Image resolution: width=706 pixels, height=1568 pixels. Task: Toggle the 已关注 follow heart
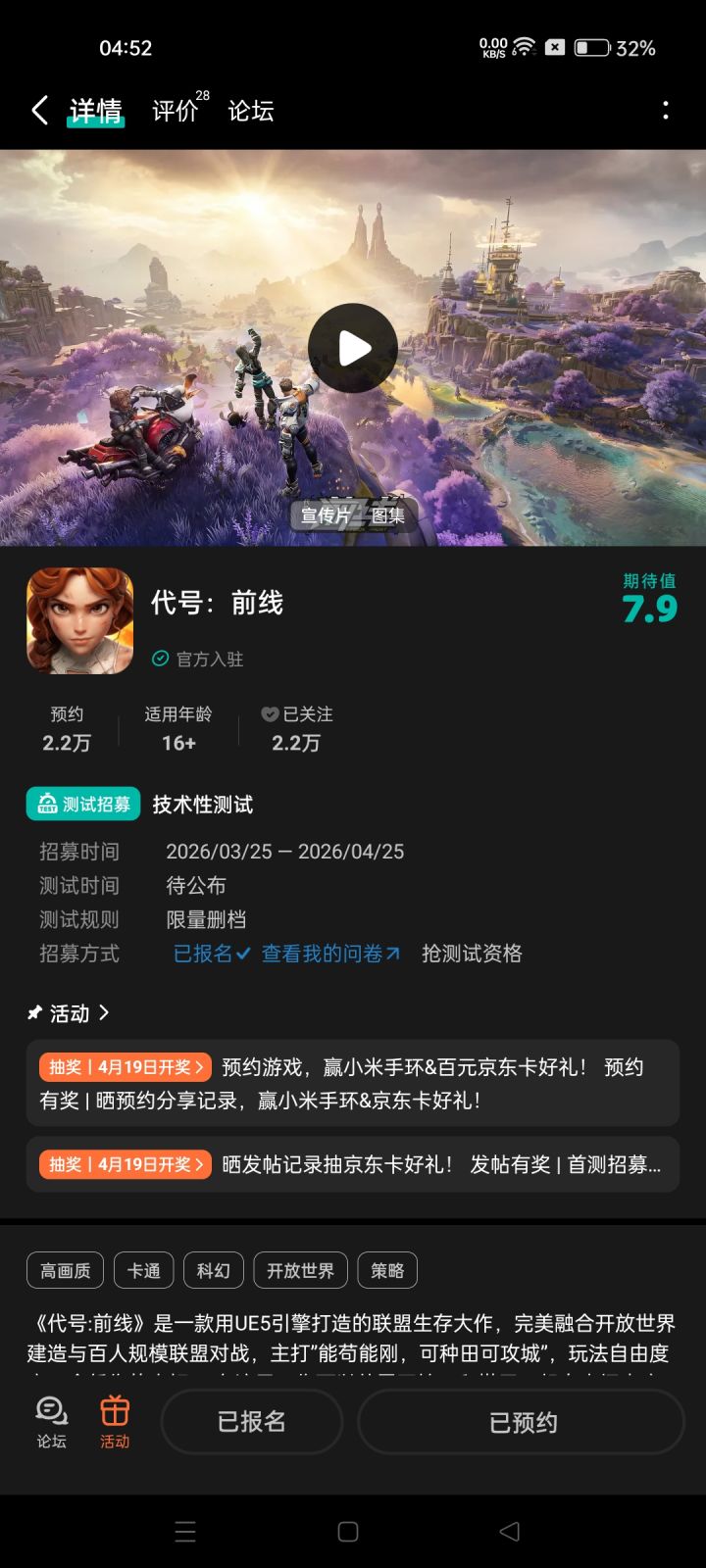pos(270,714)
